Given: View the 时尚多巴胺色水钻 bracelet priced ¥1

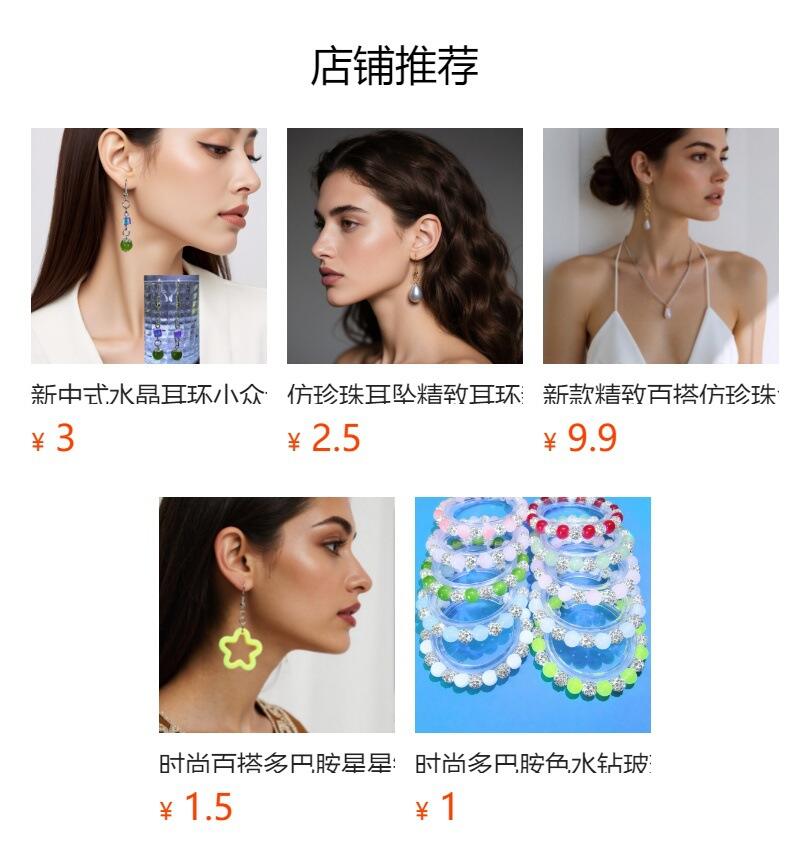Looking at the screenshot, I should pyautogui.click(x=532, y=615).
